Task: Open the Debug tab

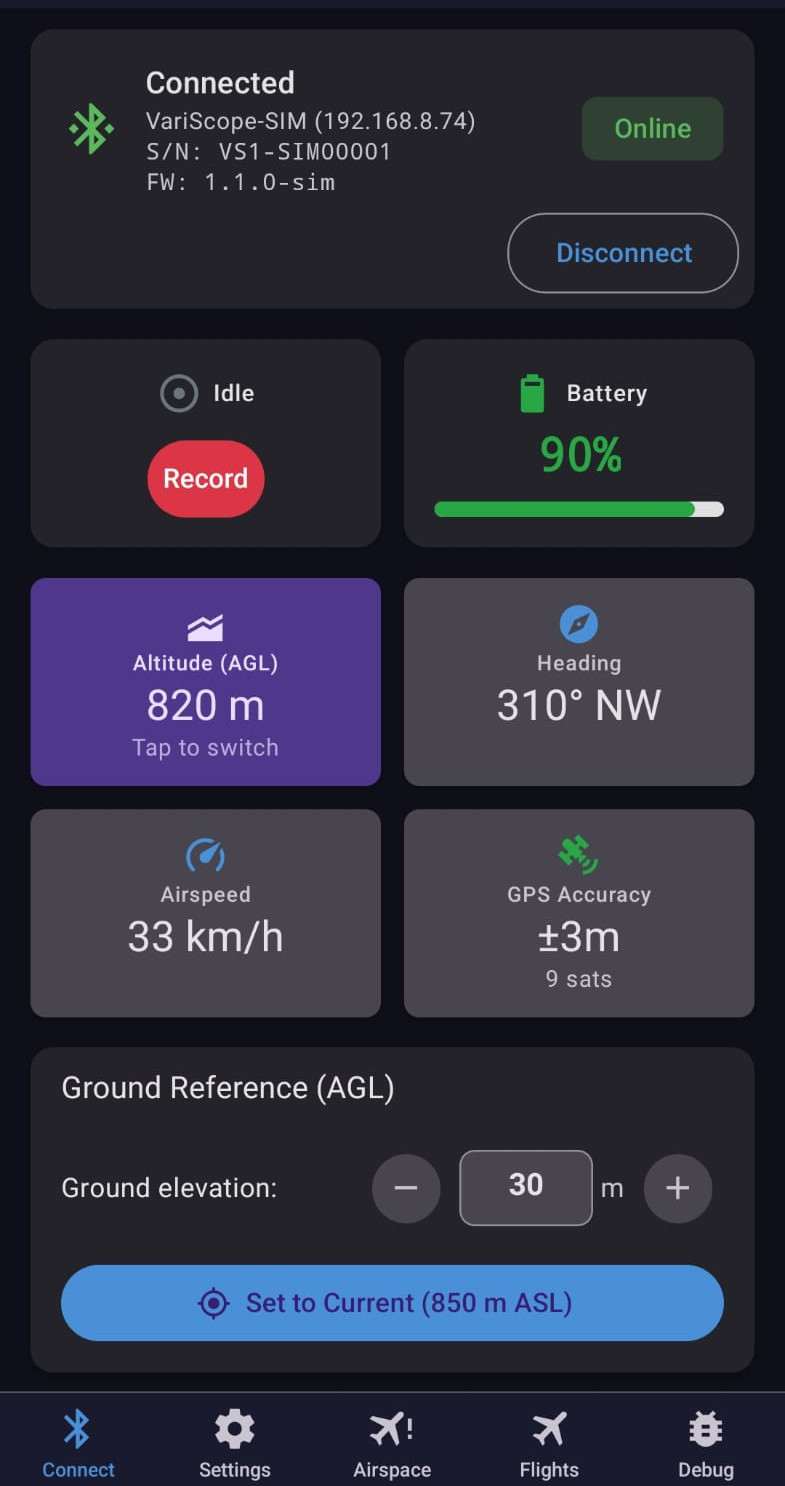Action: [706, 1444]
